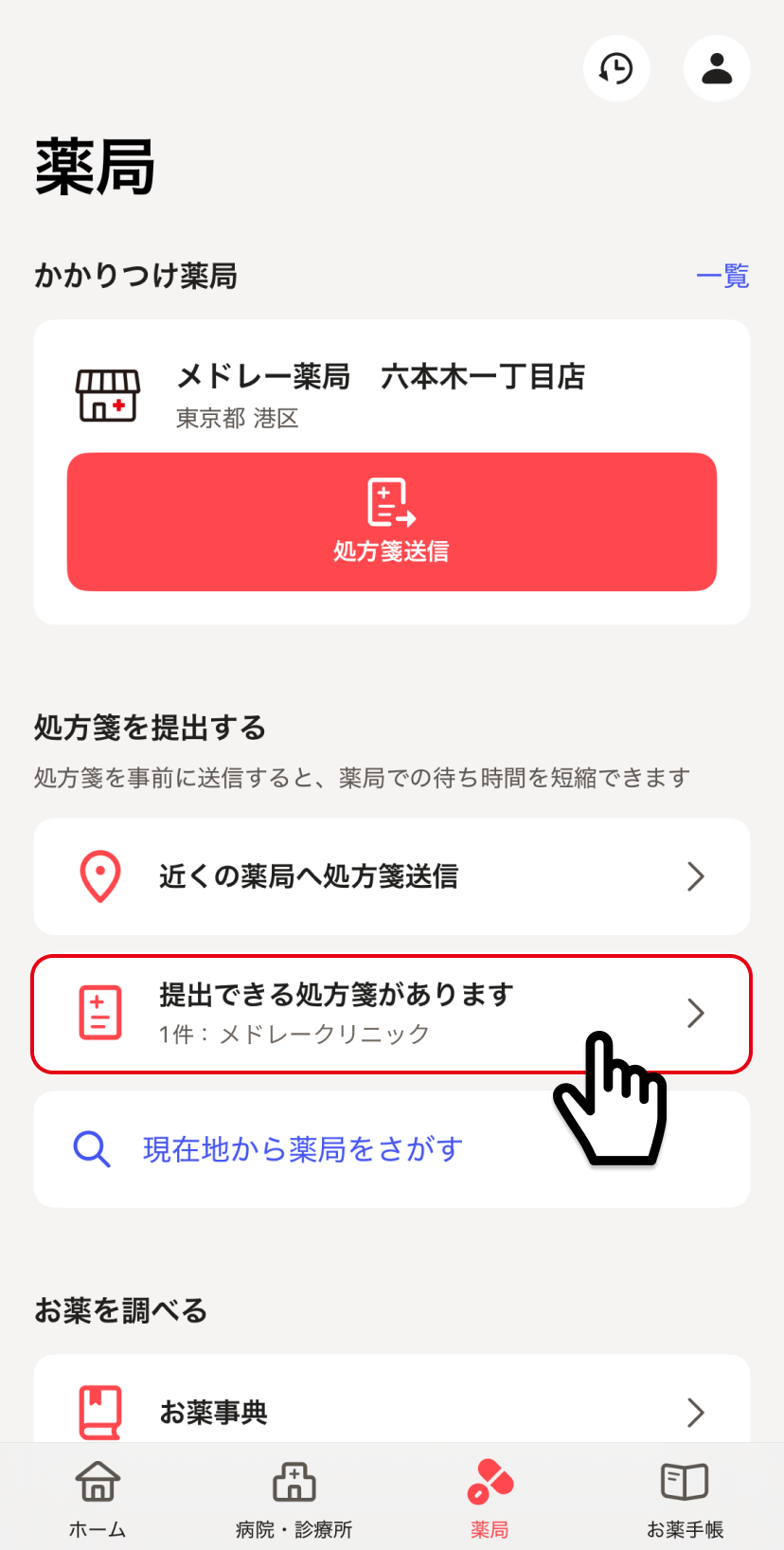Image resolution: width=784 pixels, height=1550 pixels.
Task: Tap 現在地から薬局をさがす
Action: 301,1149
